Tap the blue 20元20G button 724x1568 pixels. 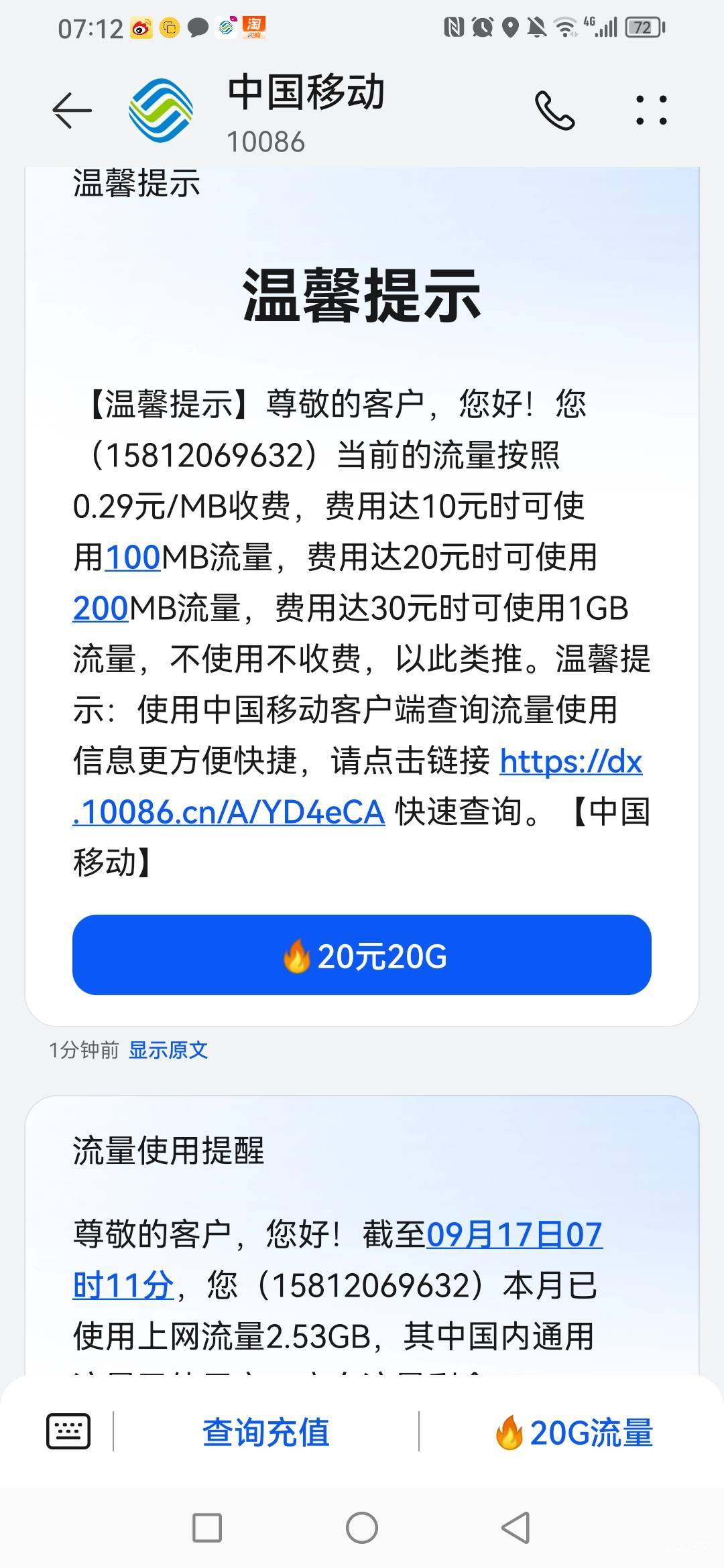pyautogui.click(x=362, y=955)
